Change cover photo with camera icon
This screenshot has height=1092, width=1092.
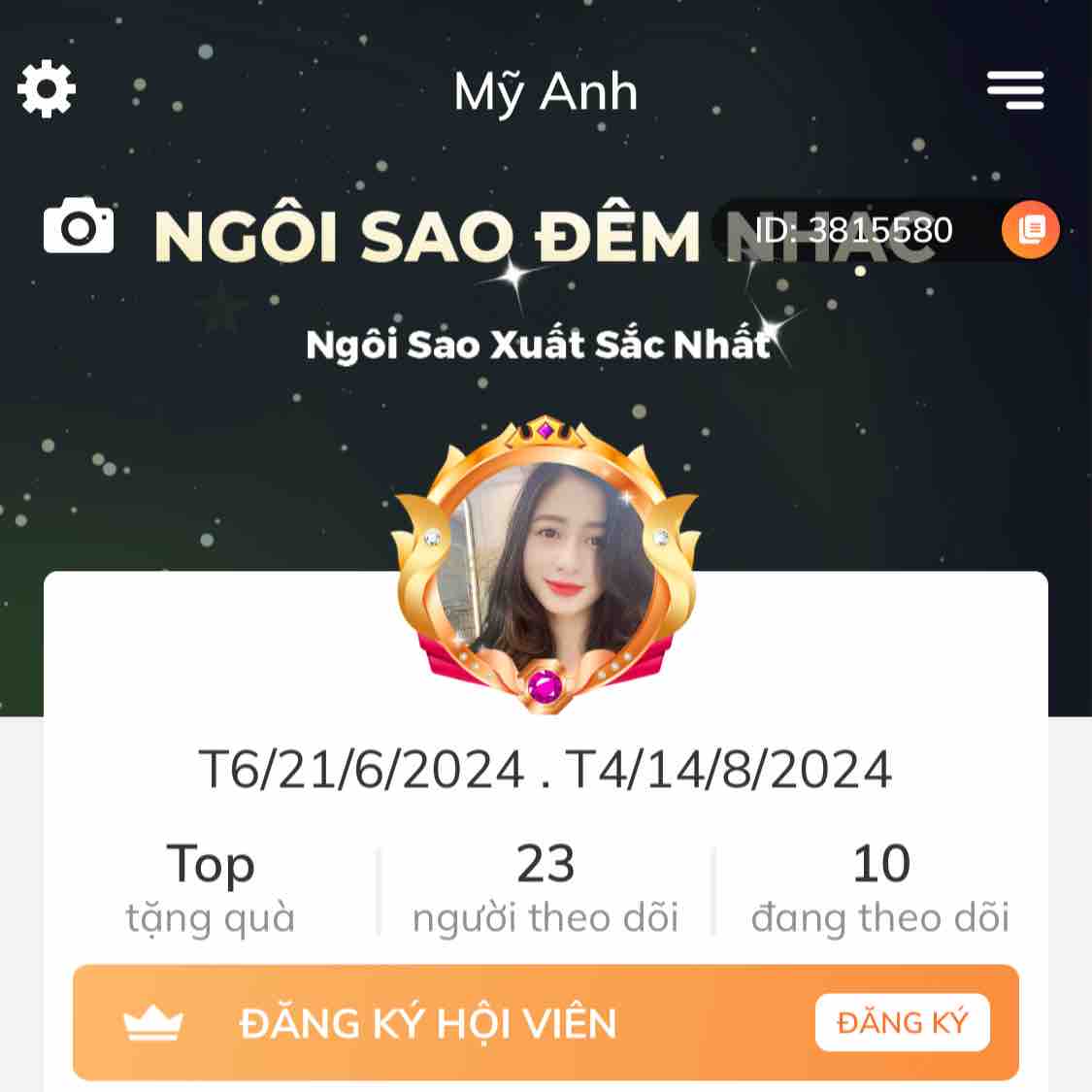click(79, 227)
